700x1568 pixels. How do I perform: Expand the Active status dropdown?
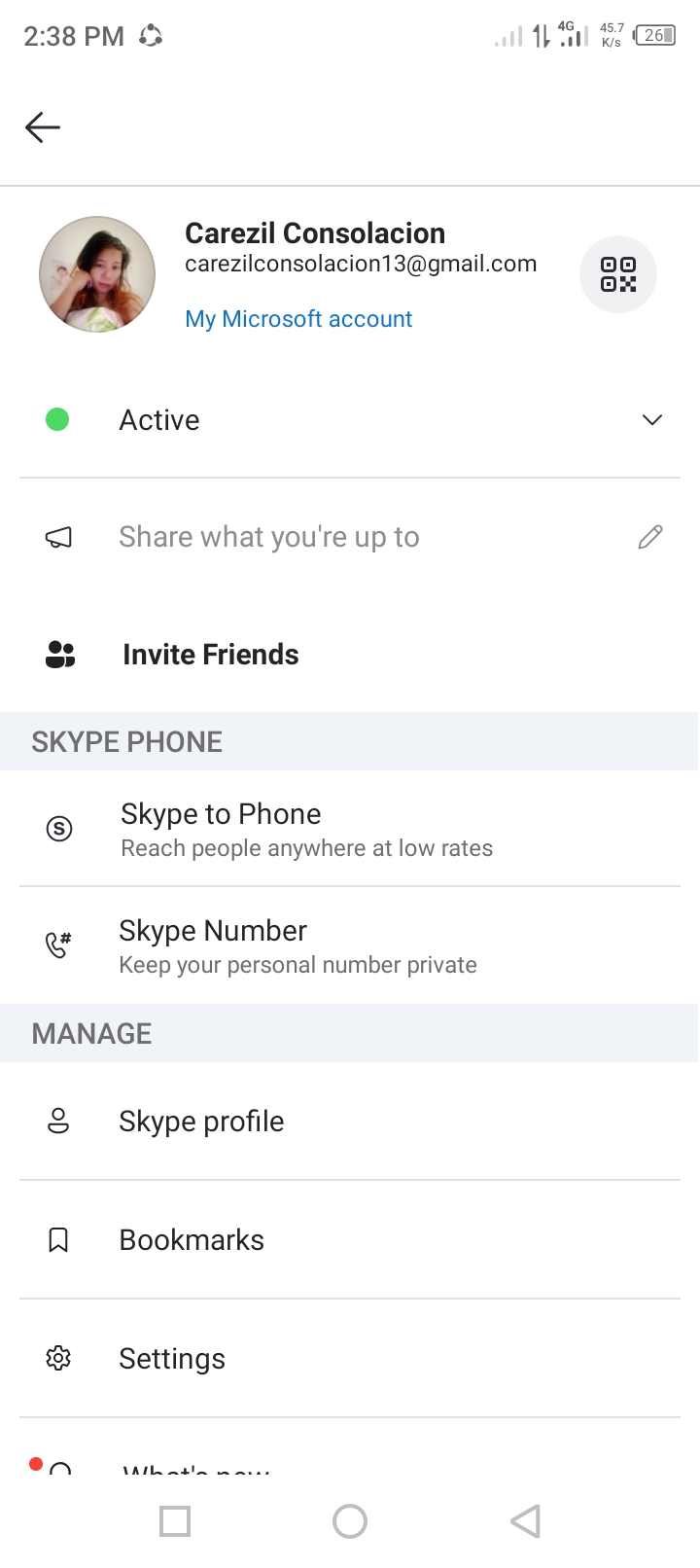[350, 420]
